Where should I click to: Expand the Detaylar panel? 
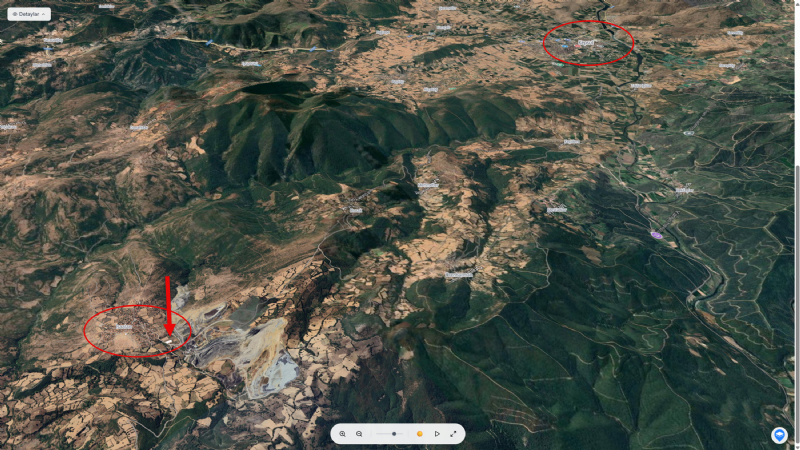(28, 14)
